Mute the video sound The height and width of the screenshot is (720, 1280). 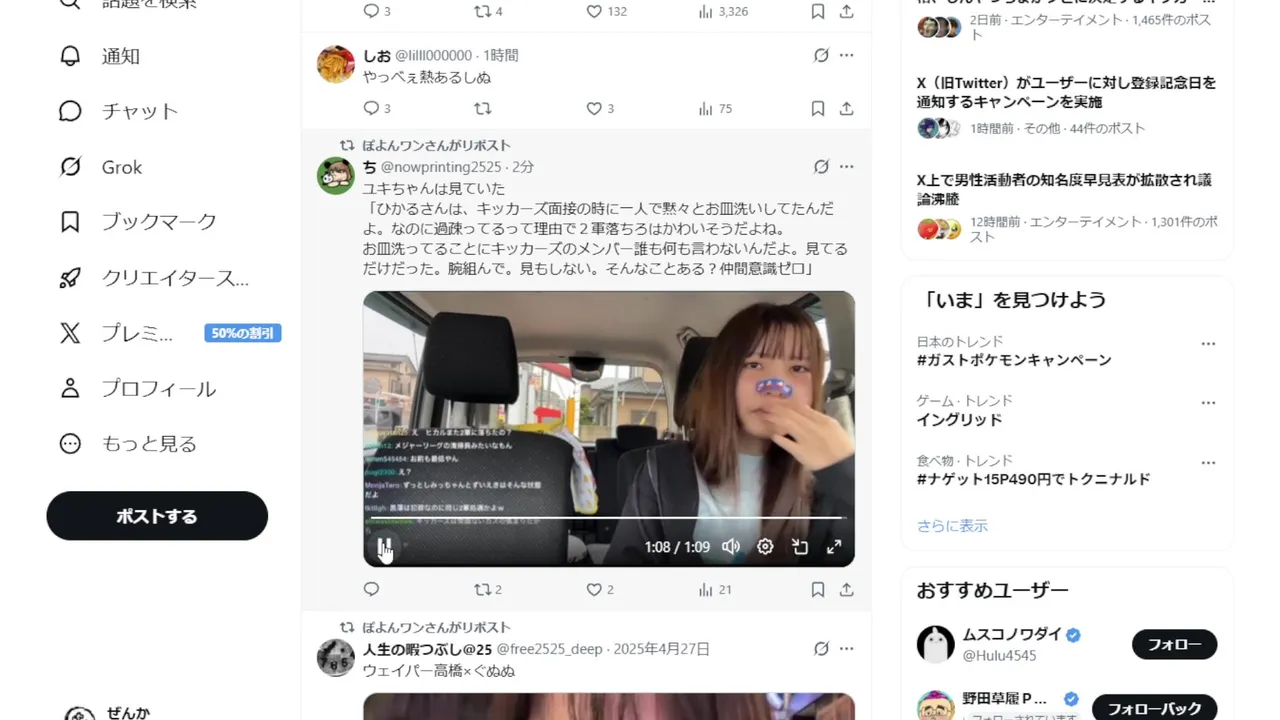731,547
